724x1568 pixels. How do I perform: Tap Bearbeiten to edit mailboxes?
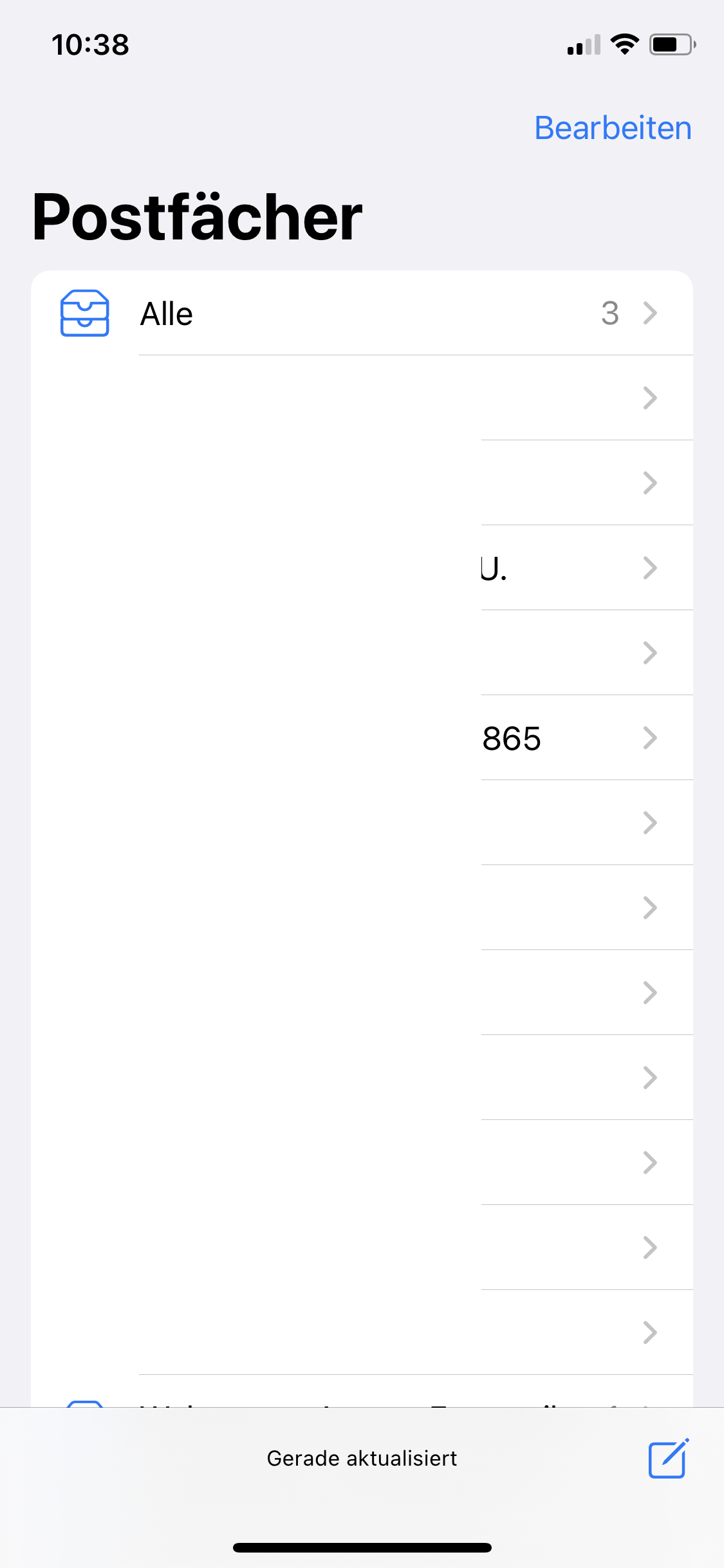[613, 128]
